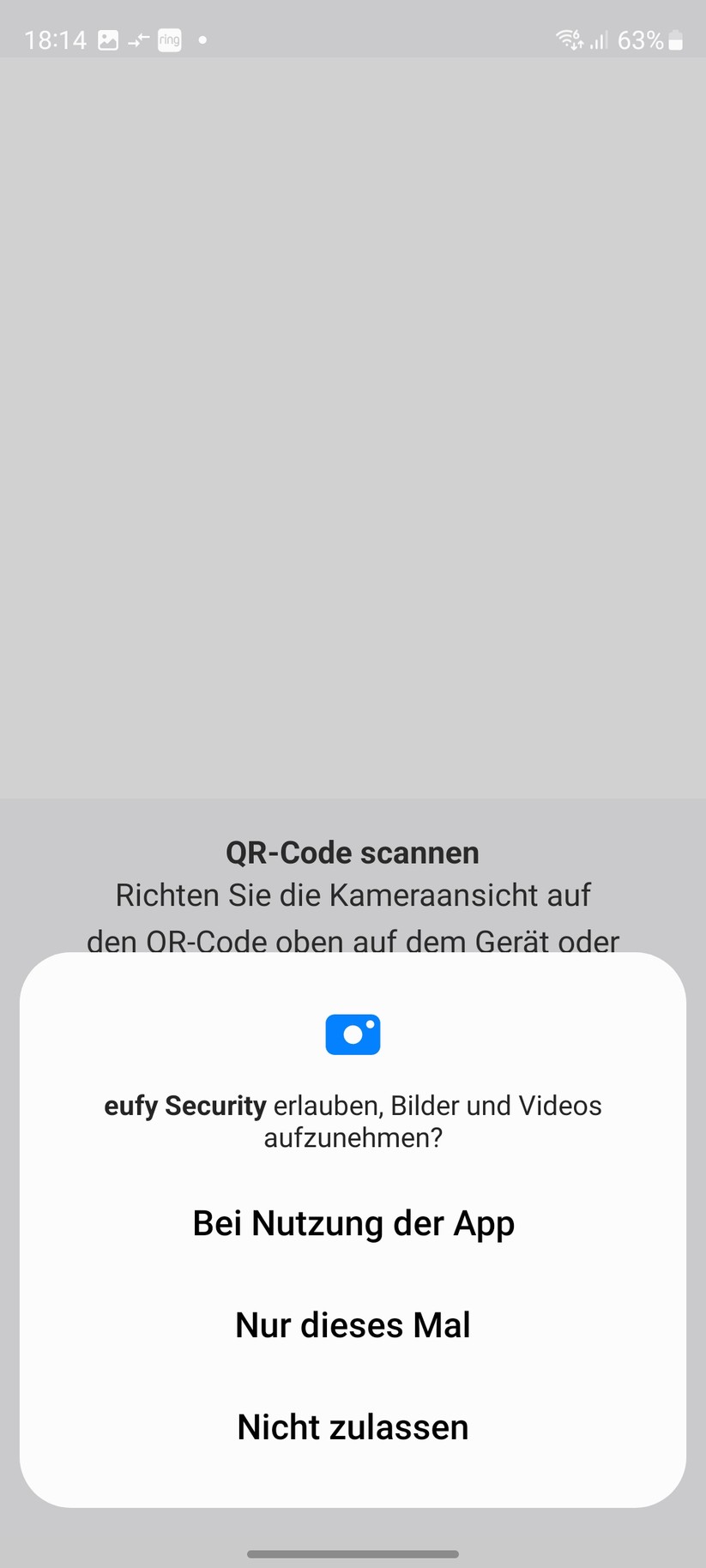This screenshot has width=706, height=1568.
Task: Tap the data transfer arrows status icon
Action: 137,39
